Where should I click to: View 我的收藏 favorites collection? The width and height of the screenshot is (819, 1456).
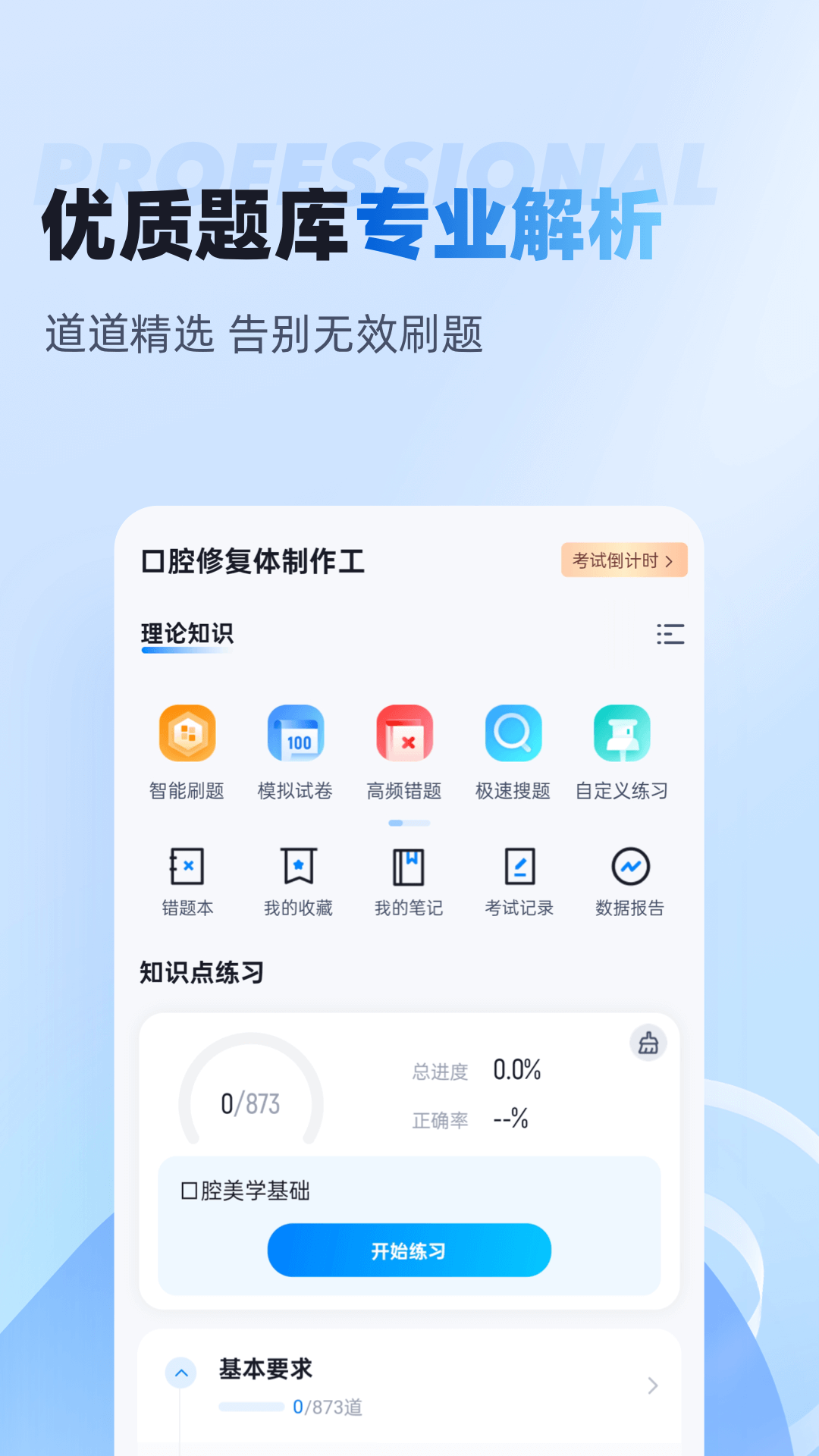299,864
